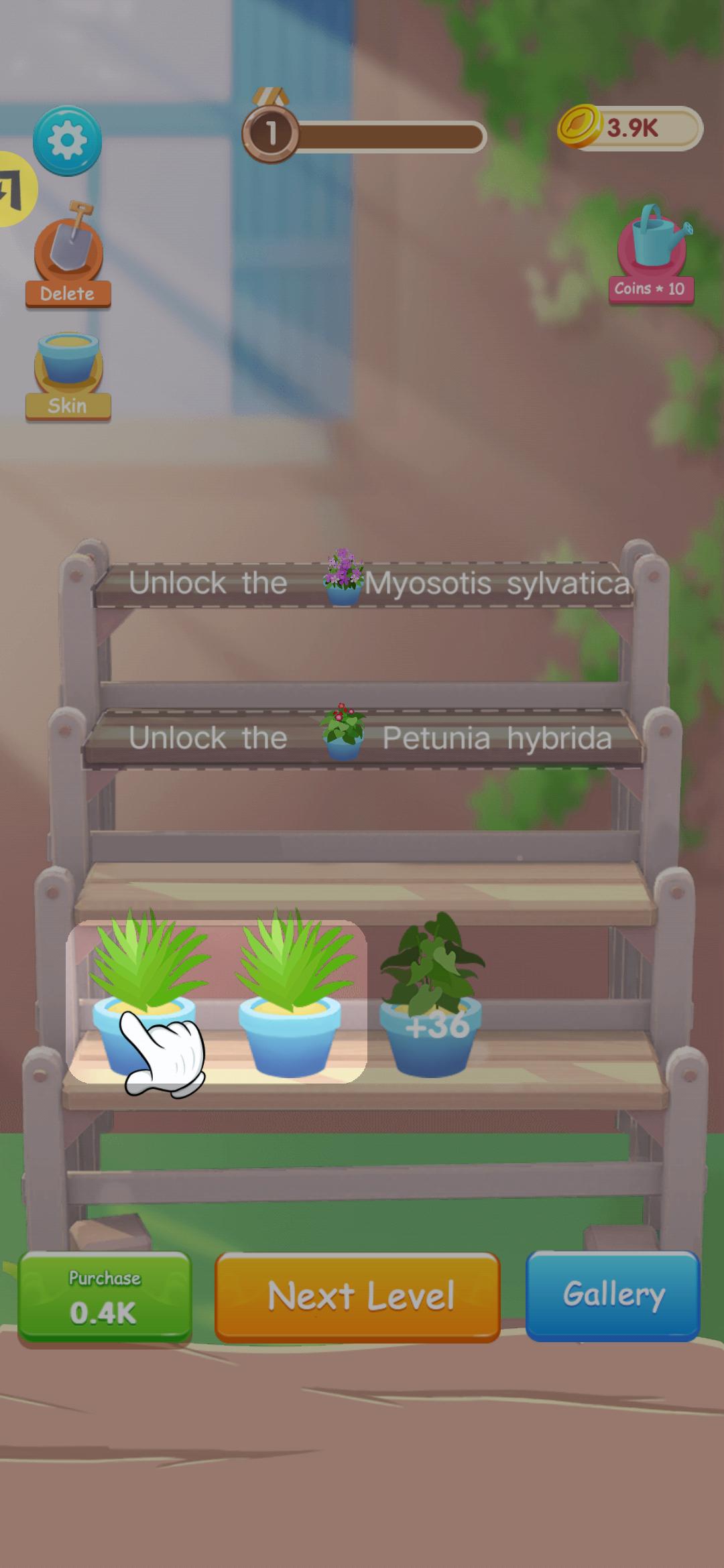The width and height of the screenshot is (724, 1568).
Task: Purchase a plant for 0.4K
Action: tap(105, 1297)
